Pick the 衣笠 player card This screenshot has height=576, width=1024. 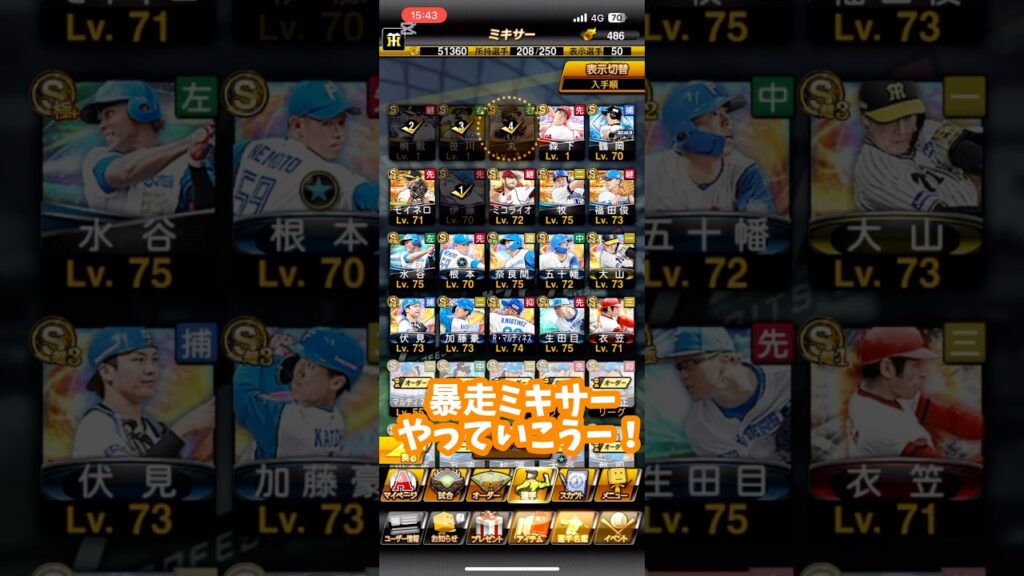tap(611, 321)
